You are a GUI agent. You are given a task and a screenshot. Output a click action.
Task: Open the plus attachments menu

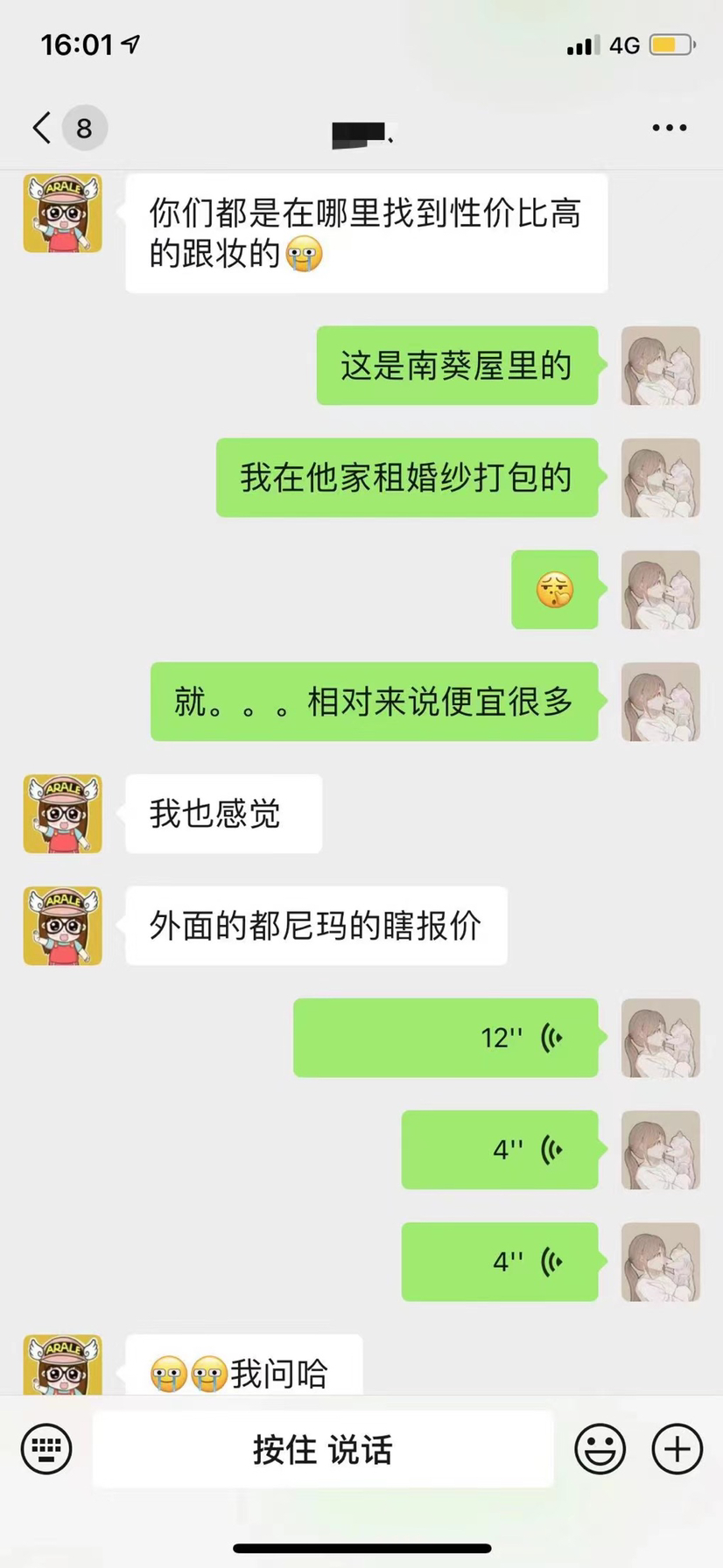click(677, 1449)
